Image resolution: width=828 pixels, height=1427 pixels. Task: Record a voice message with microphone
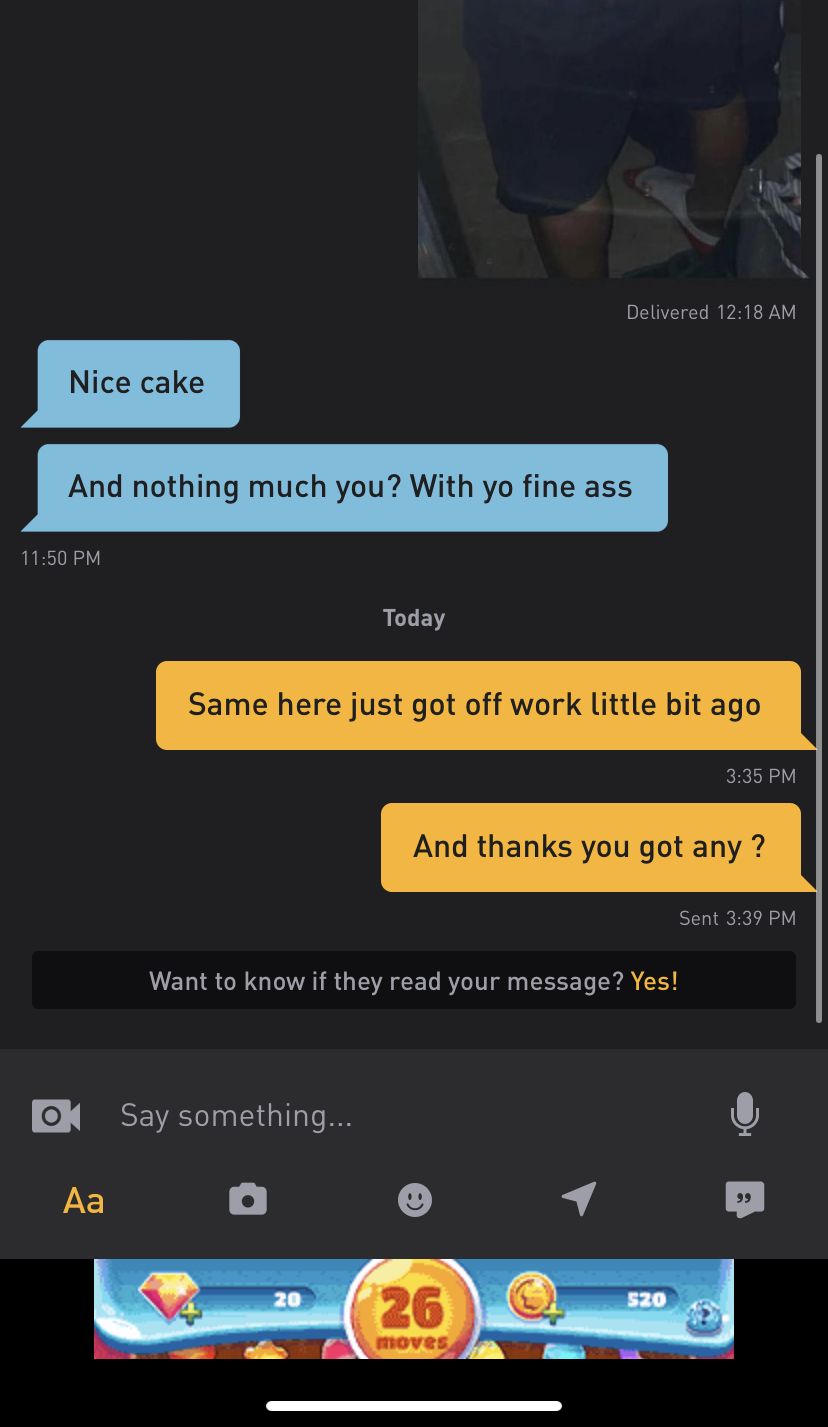click(x=744, y=1114)
